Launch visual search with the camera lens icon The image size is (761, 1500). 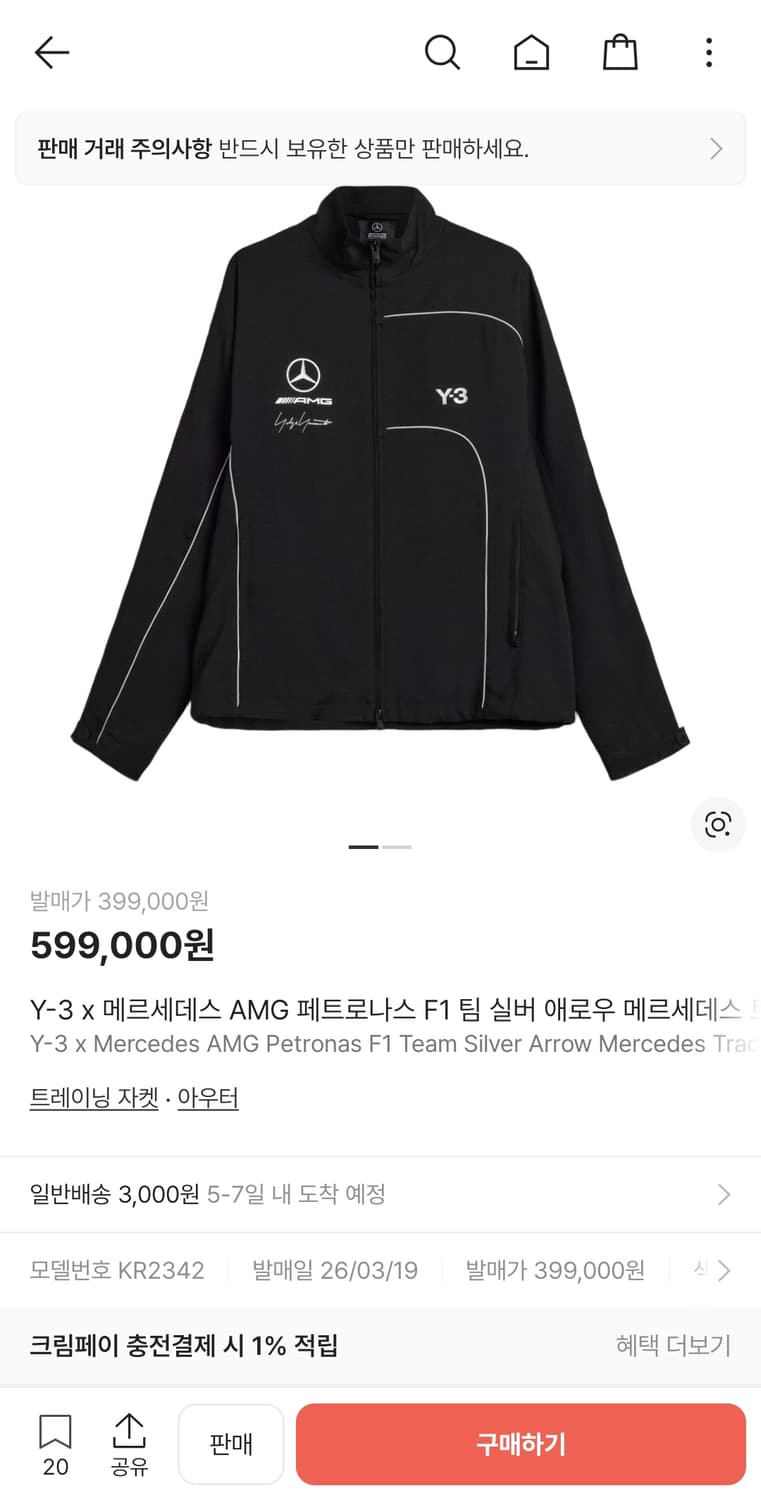(x=718, y=825)
